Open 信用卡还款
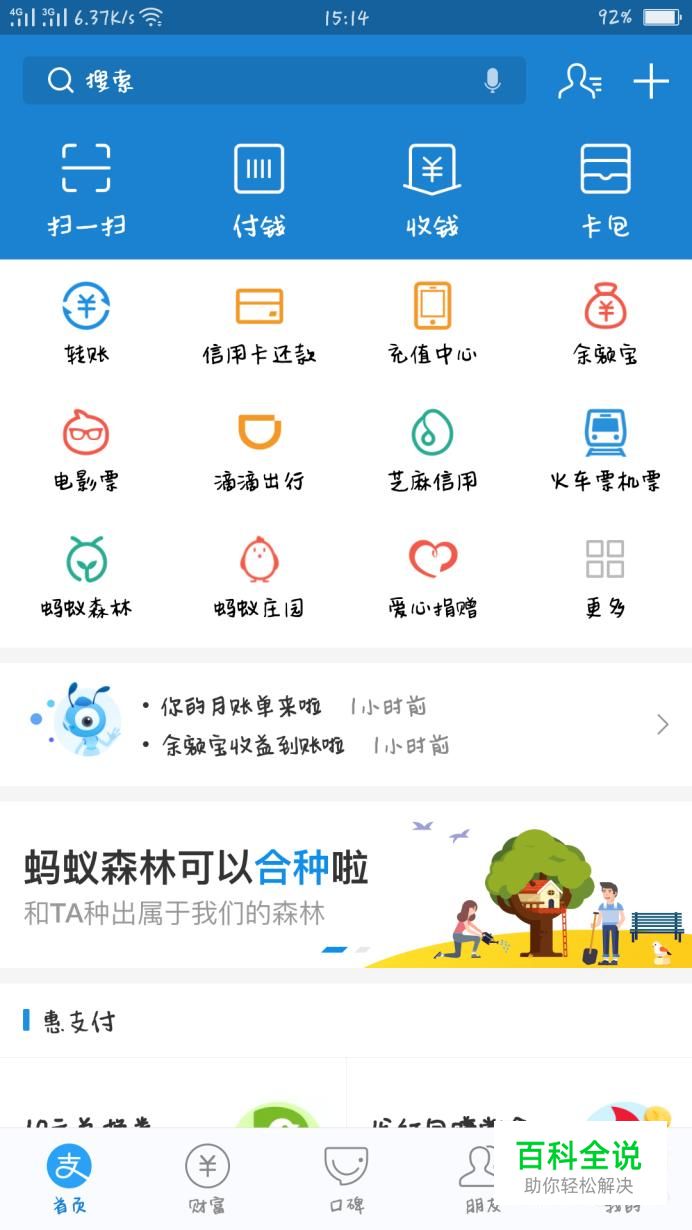Screen dimensions: 692x1230 point(259,323)
